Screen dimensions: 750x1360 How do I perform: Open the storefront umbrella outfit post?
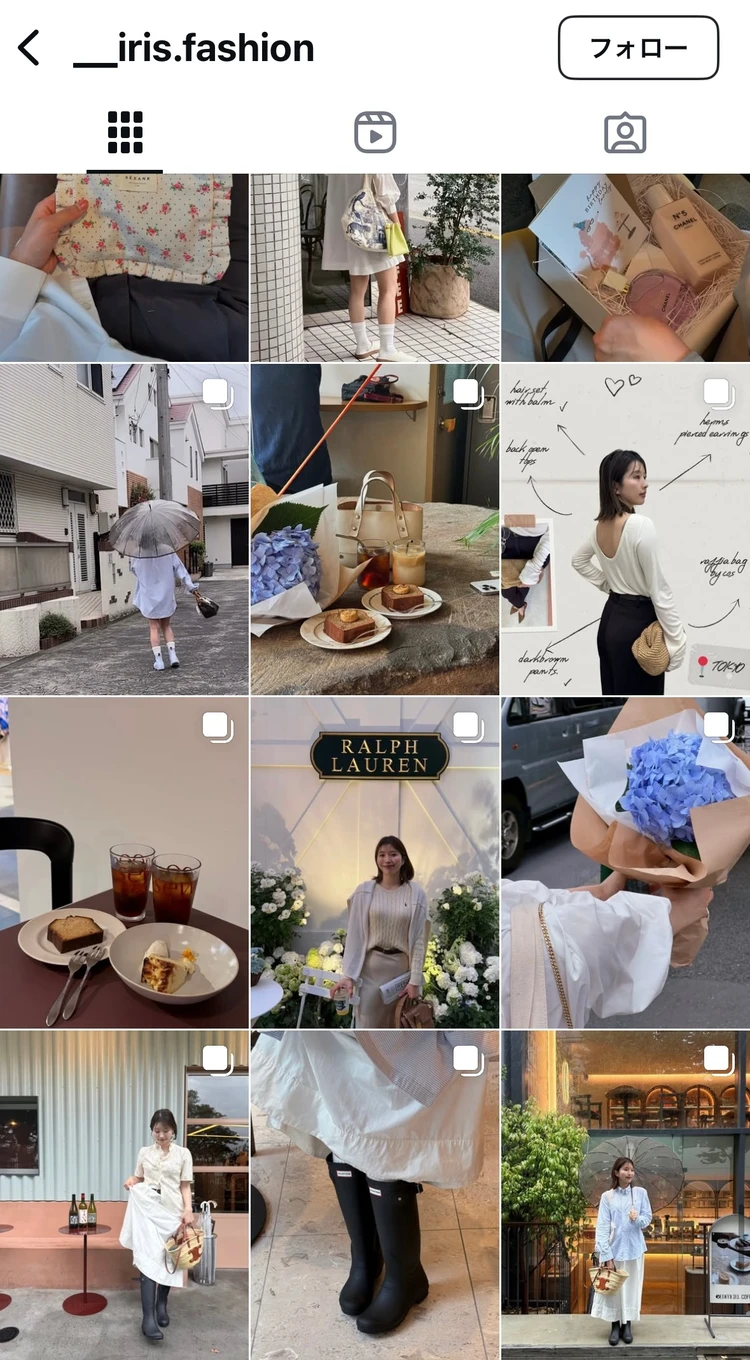pyautogui.click(x=625, y=1195)
